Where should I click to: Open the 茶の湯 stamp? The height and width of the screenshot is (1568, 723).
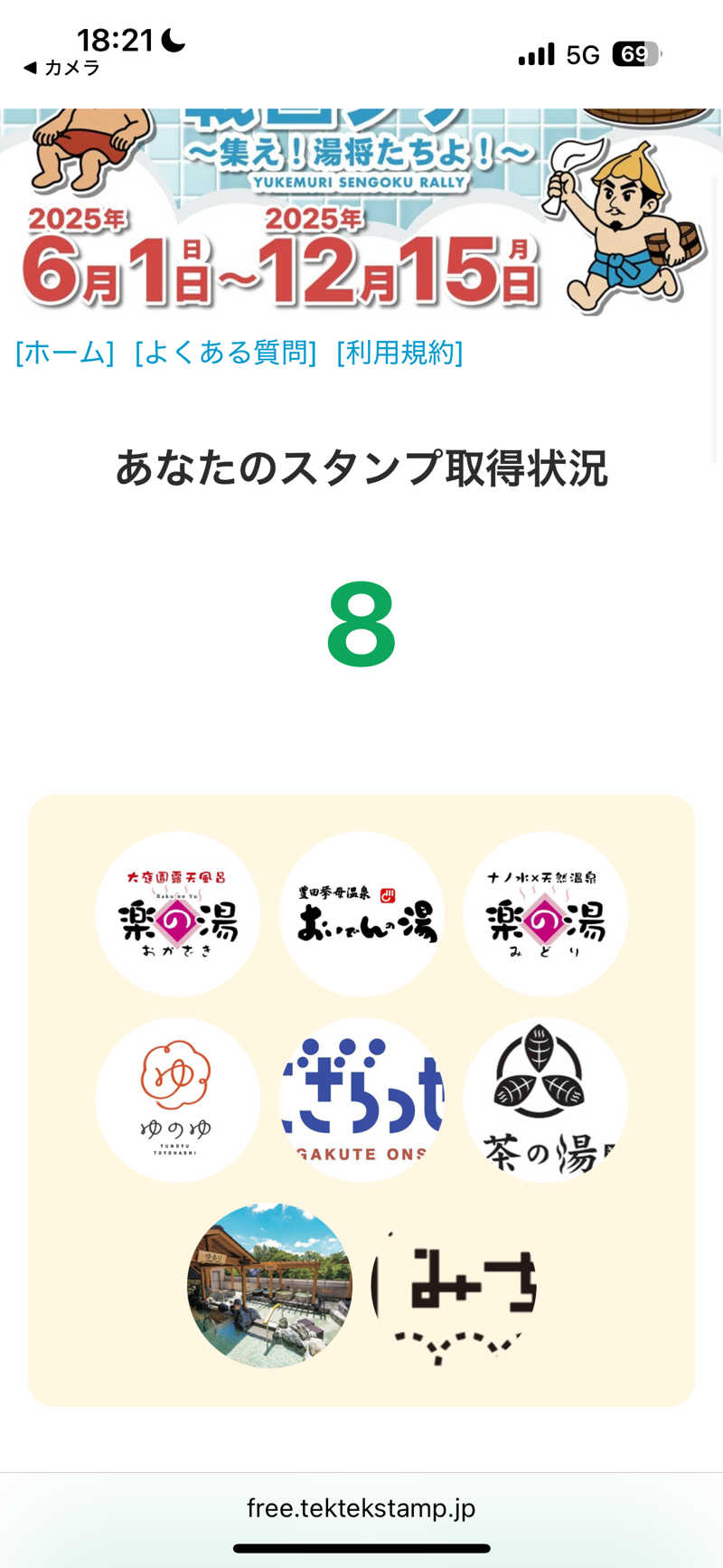click(546, 1100)
